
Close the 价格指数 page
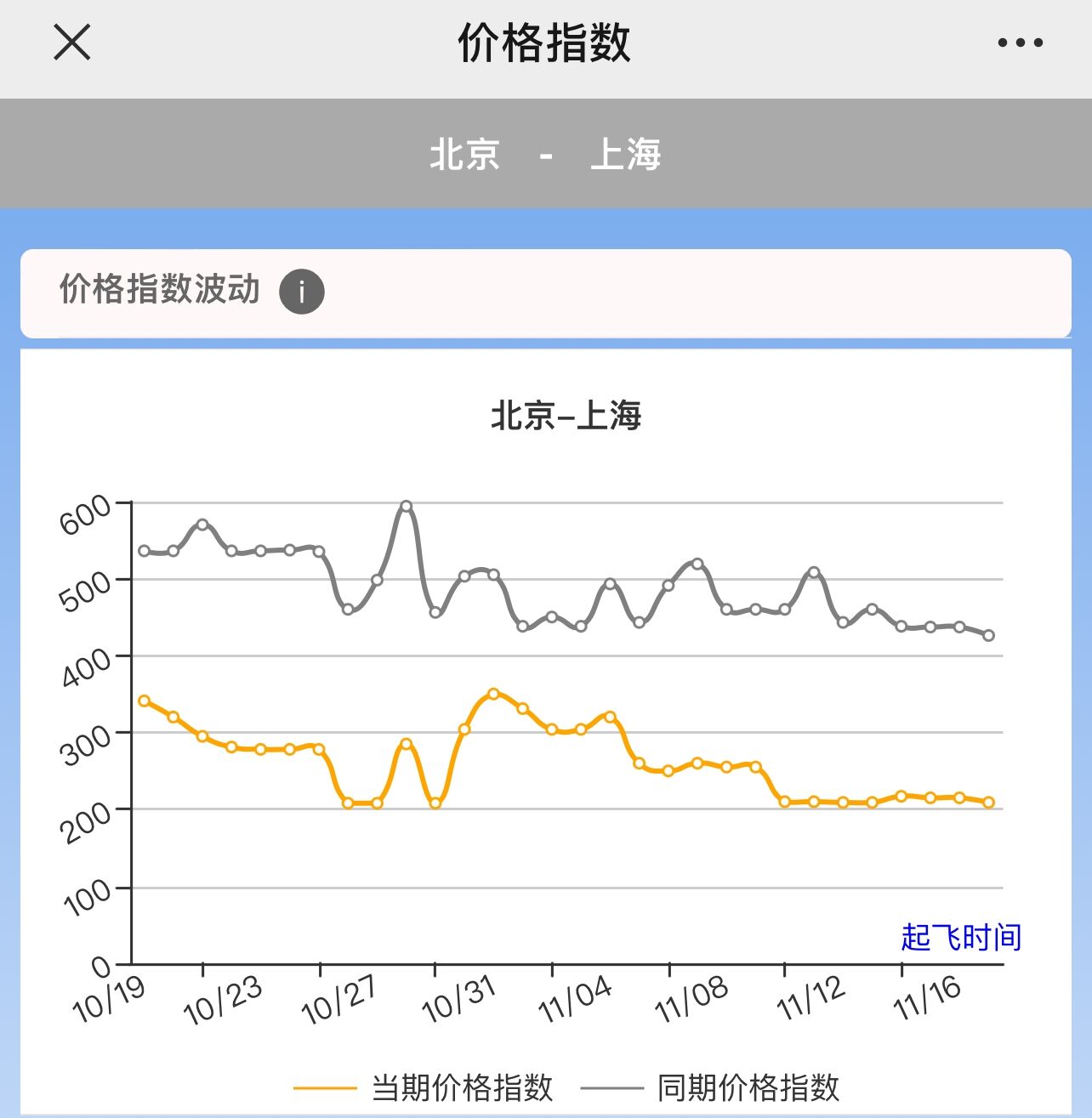click(x=72, y=43)
